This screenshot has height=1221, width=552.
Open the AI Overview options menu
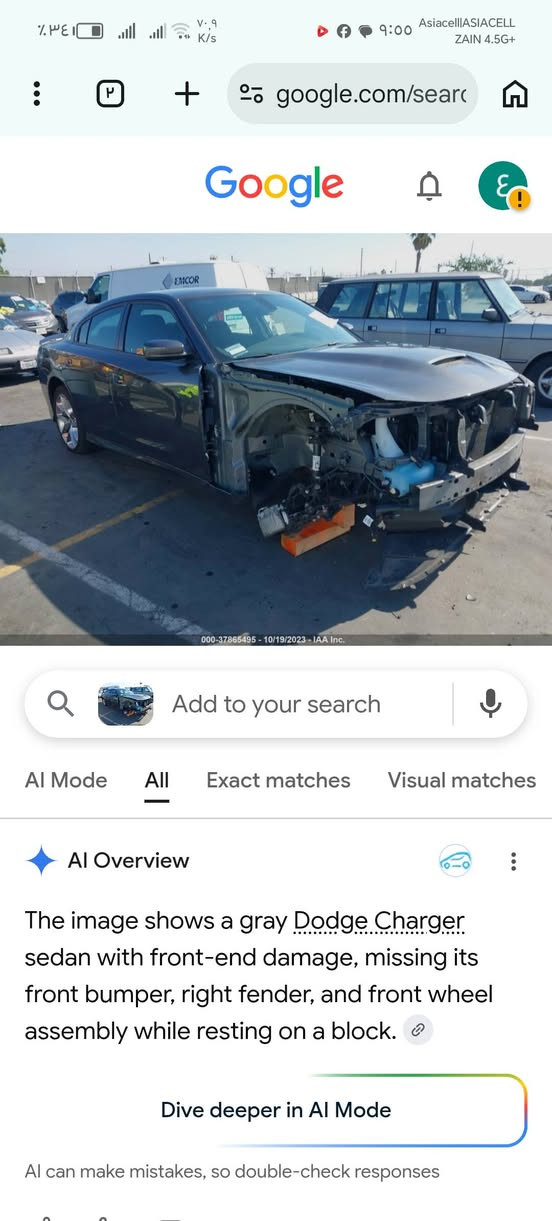513,861
